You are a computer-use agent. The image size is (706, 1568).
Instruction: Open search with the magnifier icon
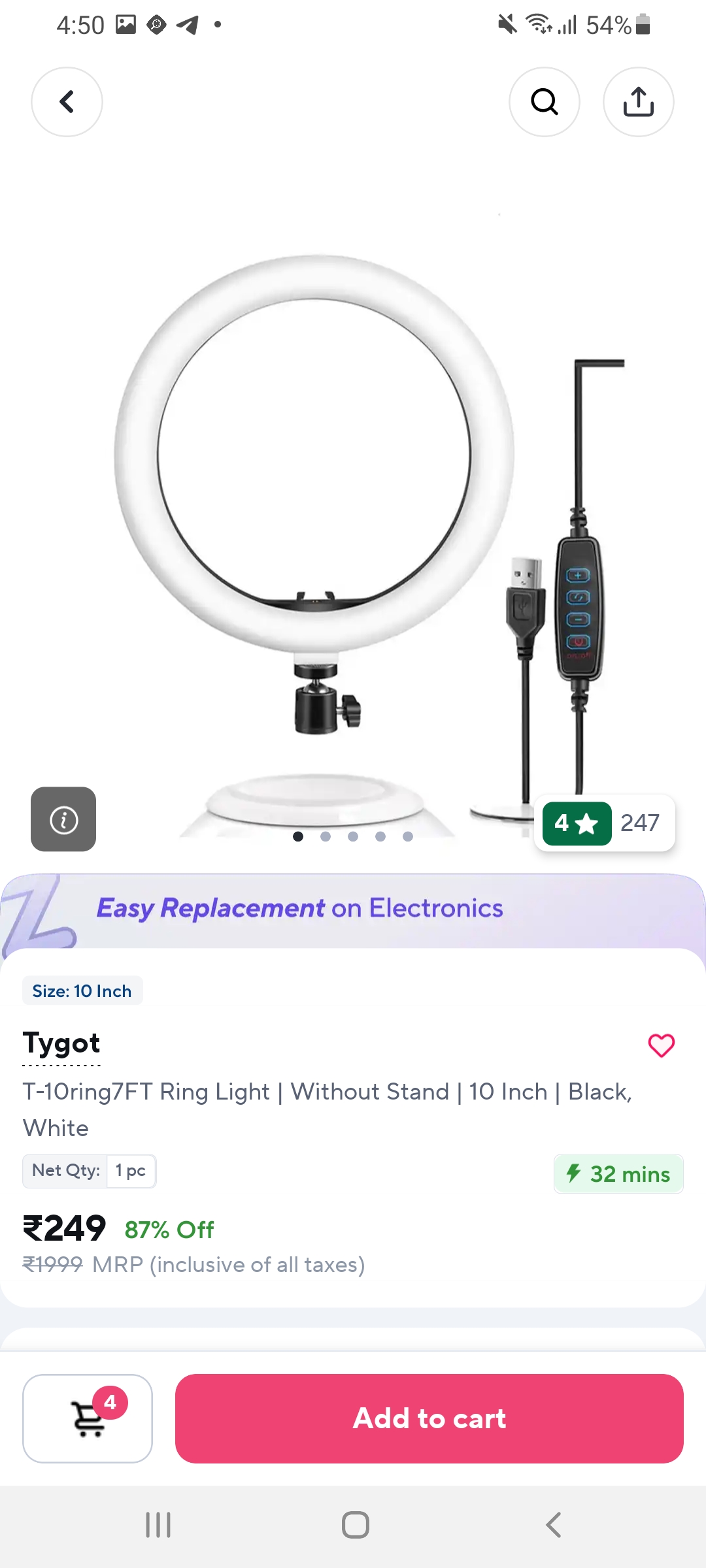click(x=545, y=102)
